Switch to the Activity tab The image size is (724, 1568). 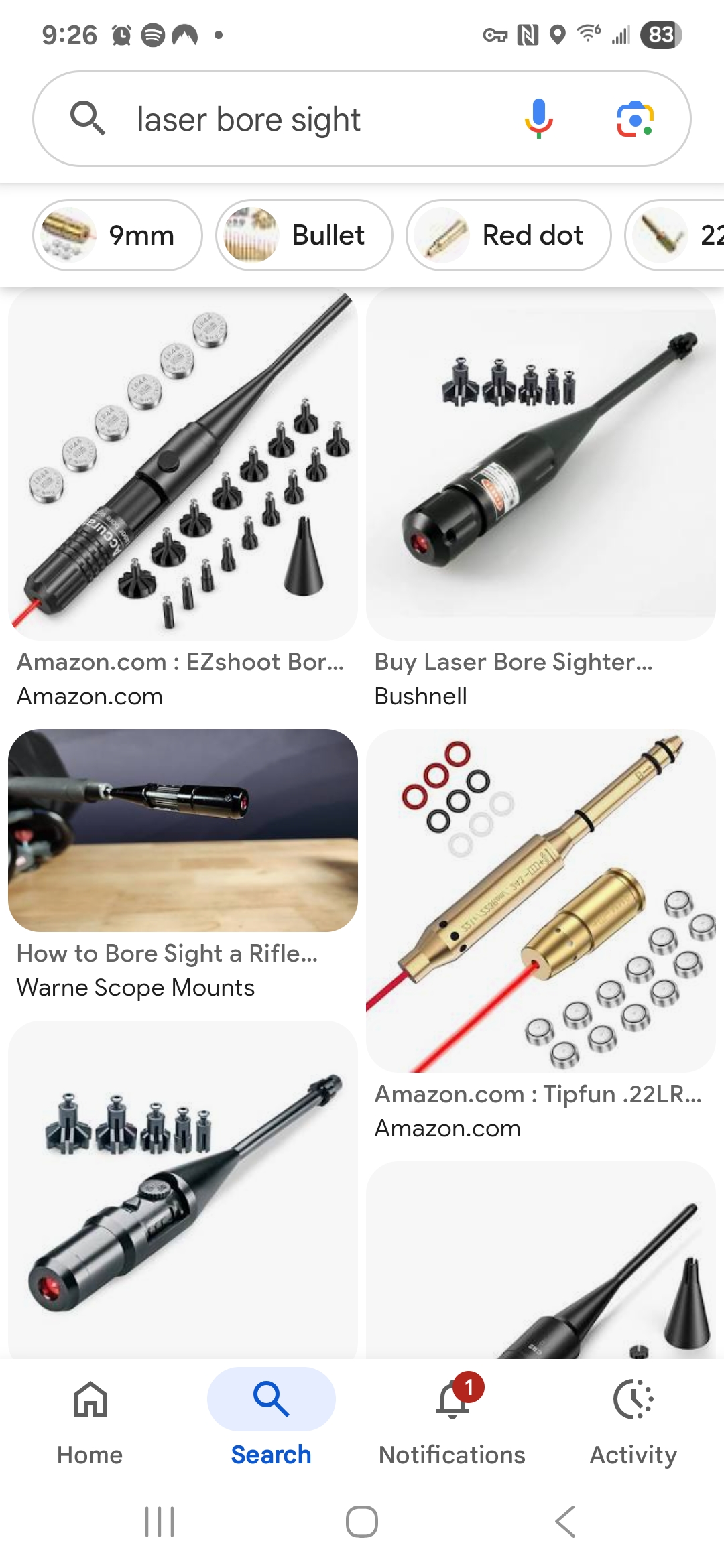click(633, 1419)
